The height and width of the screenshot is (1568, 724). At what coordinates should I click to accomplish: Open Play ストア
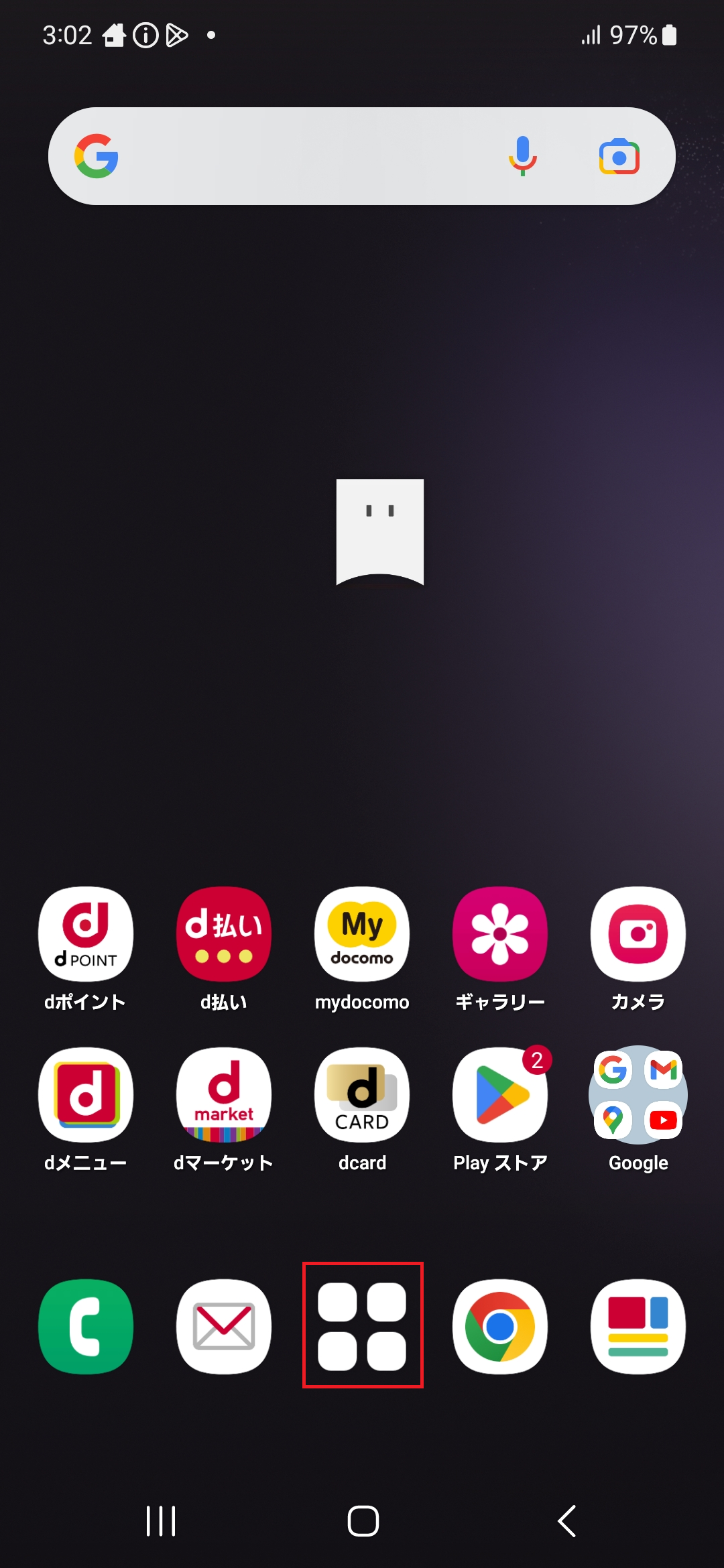(x=500, y=1095)
